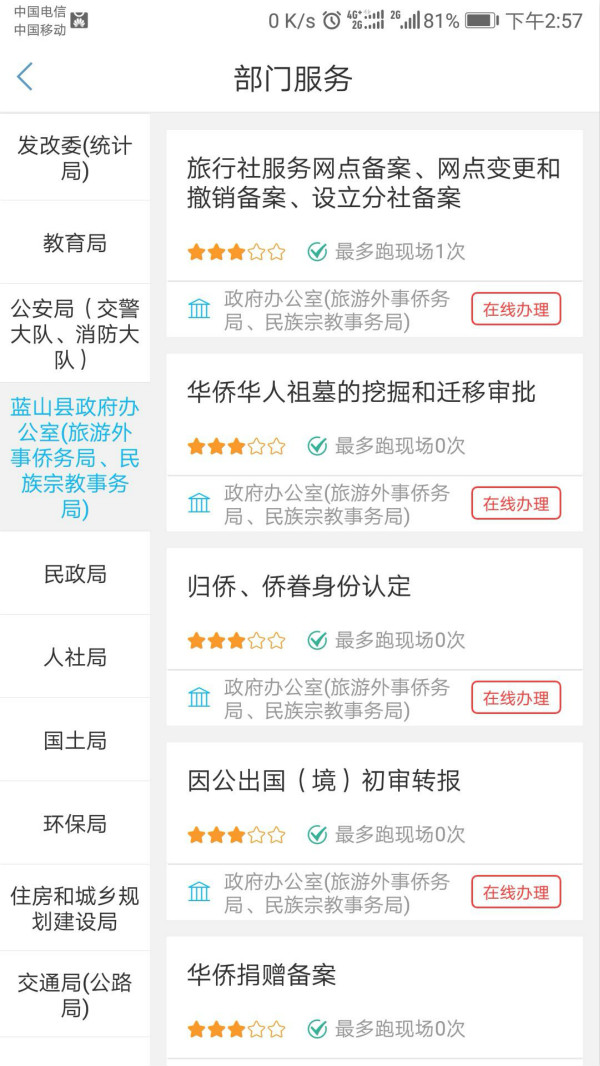Select 国土局 department
The height and width of the screenshot is (1066, 600).
[75, 740]
